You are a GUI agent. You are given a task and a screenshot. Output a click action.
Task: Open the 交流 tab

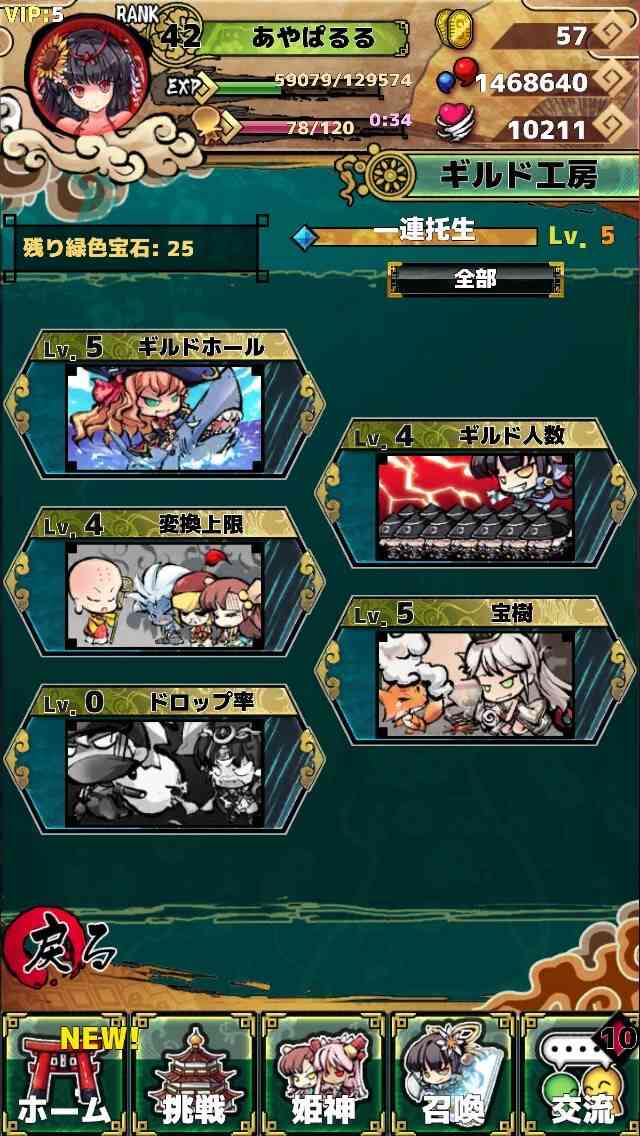point(580,1073)
